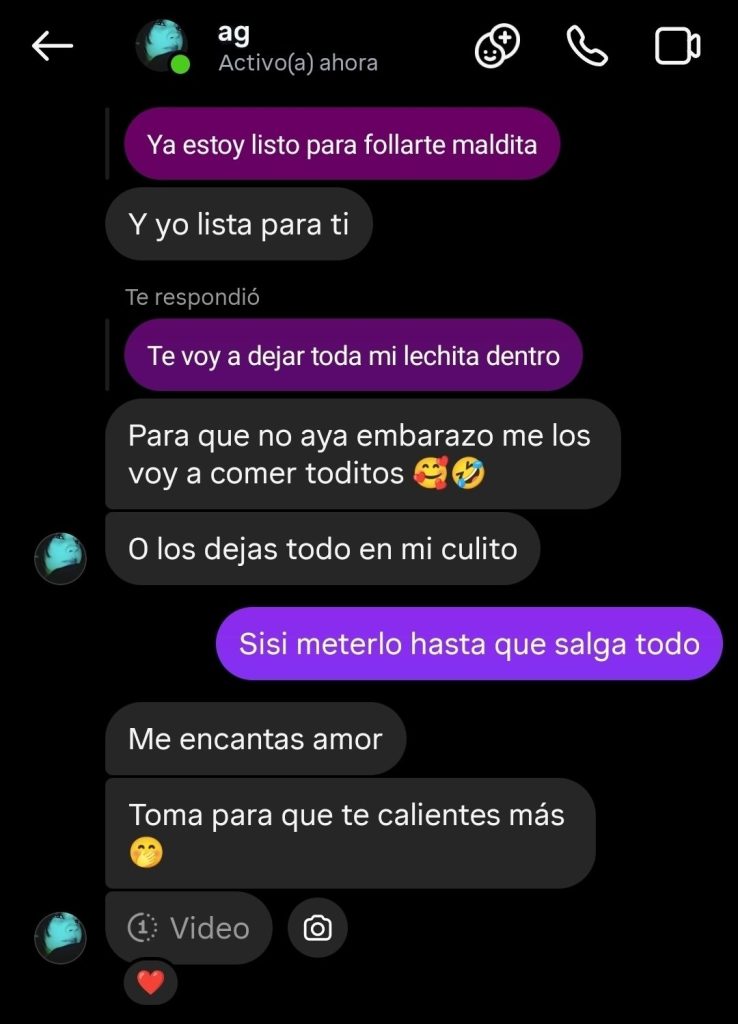738x1024 pixels.
Task: Start a voice call with ag
Action: [x=587, y=46]
